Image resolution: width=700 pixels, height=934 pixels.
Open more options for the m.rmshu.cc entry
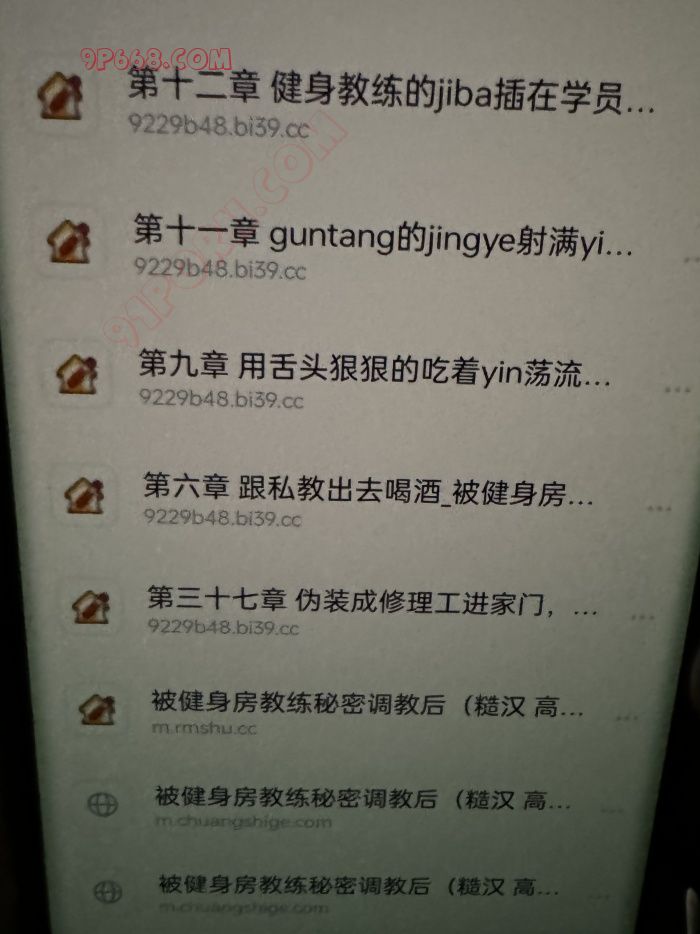click(x=627, y=718)
